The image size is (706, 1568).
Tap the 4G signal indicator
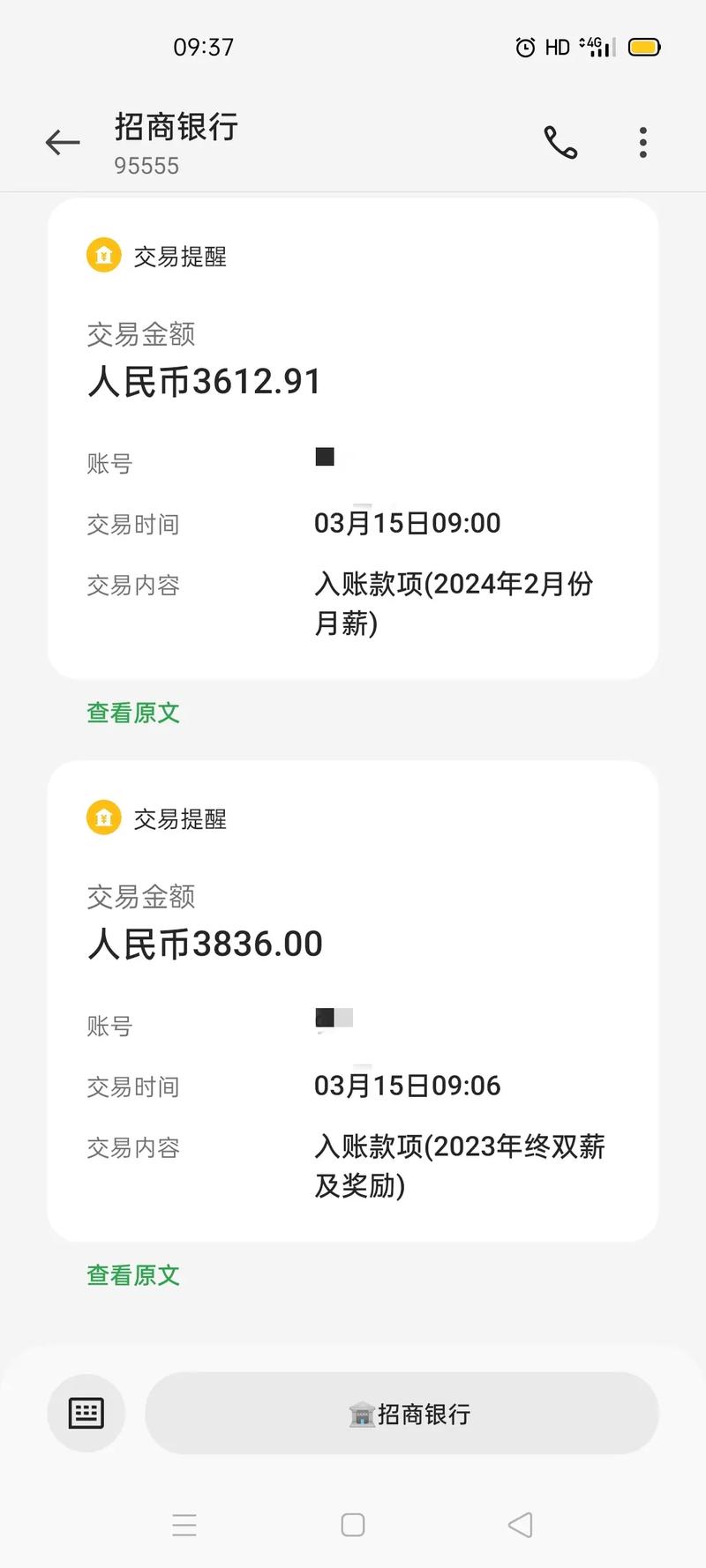[597, 47]
